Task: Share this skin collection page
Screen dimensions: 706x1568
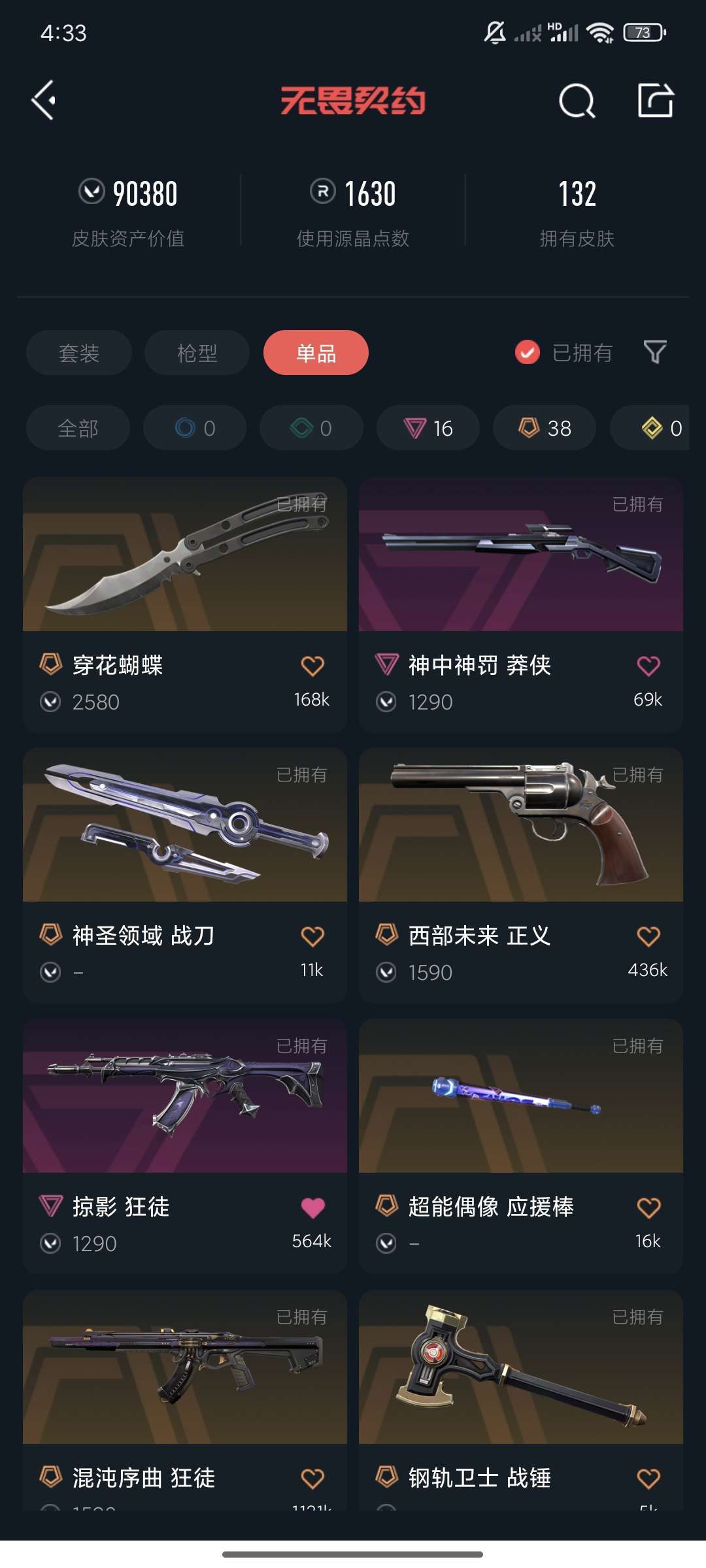Action: click(x=656, y=101)
